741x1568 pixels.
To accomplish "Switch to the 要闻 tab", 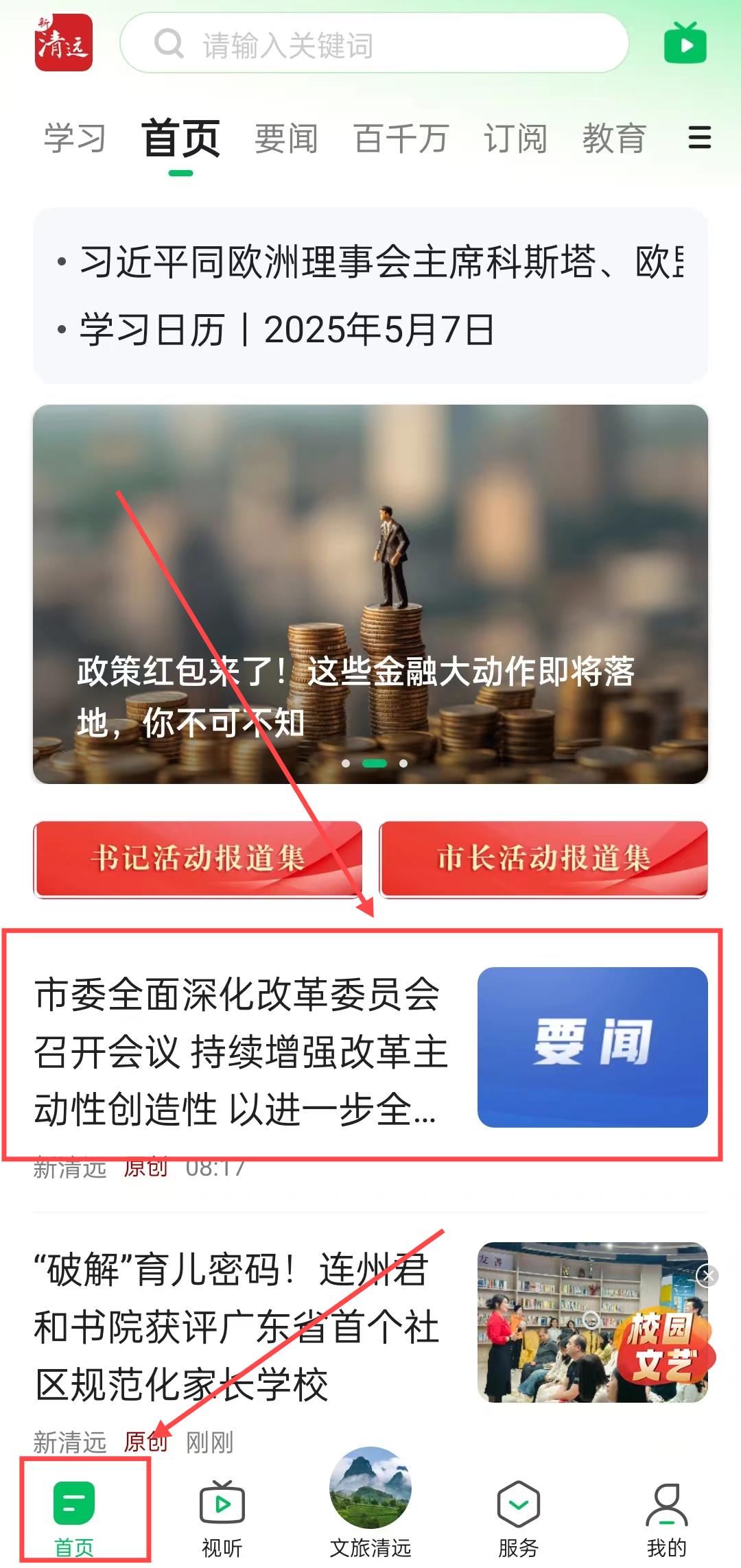I will coord(286,139).
